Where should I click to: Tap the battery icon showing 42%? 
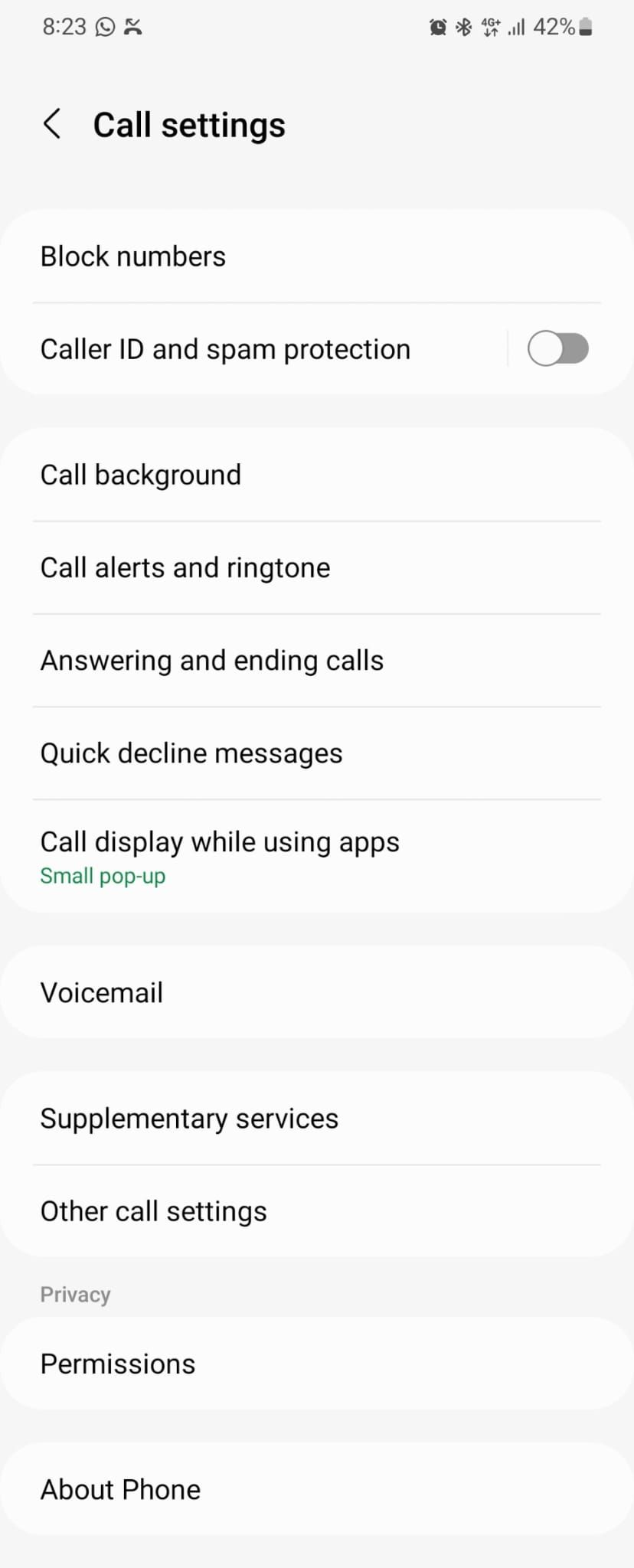coord(584,27)
